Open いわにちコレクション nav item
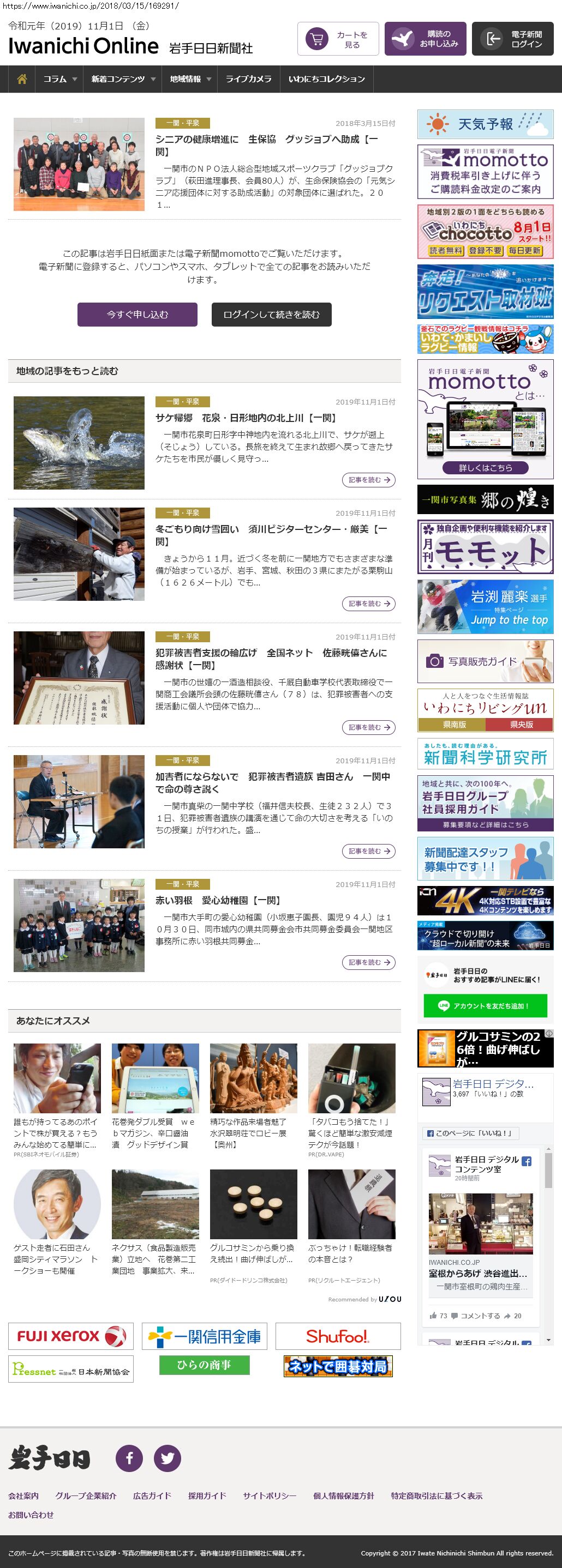 click(326, 79)
